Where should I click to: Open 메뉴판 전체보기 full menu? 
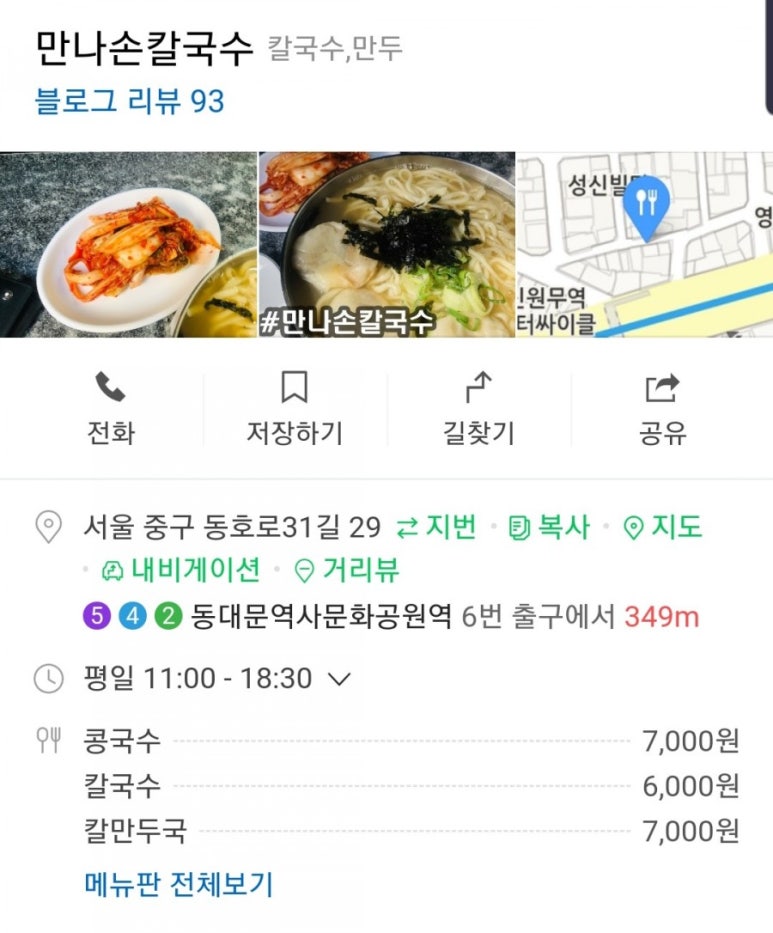tap(178, 884)
